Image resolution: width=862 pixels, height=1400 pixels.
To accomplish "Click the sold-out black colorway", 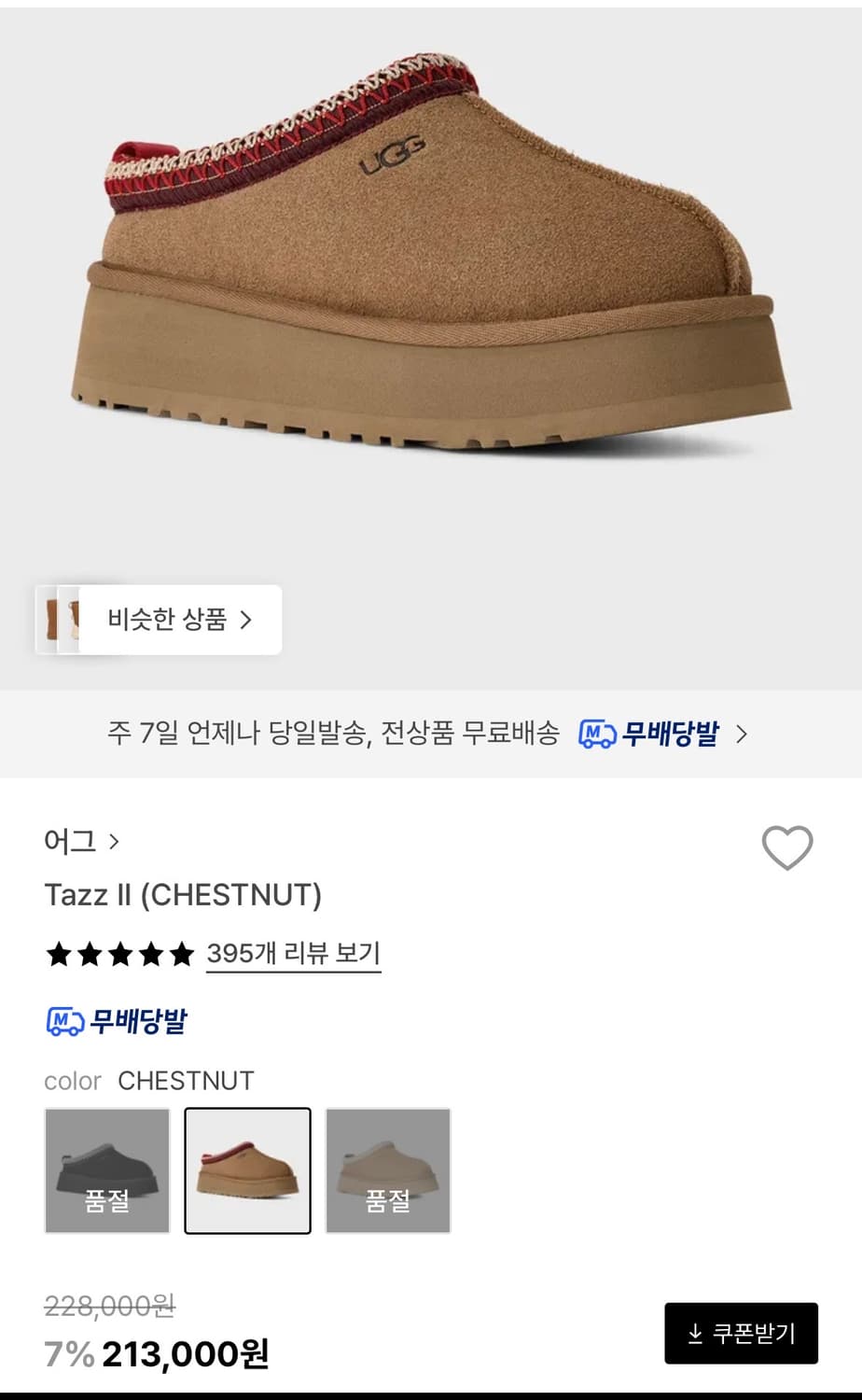I will coord(106,1169).
